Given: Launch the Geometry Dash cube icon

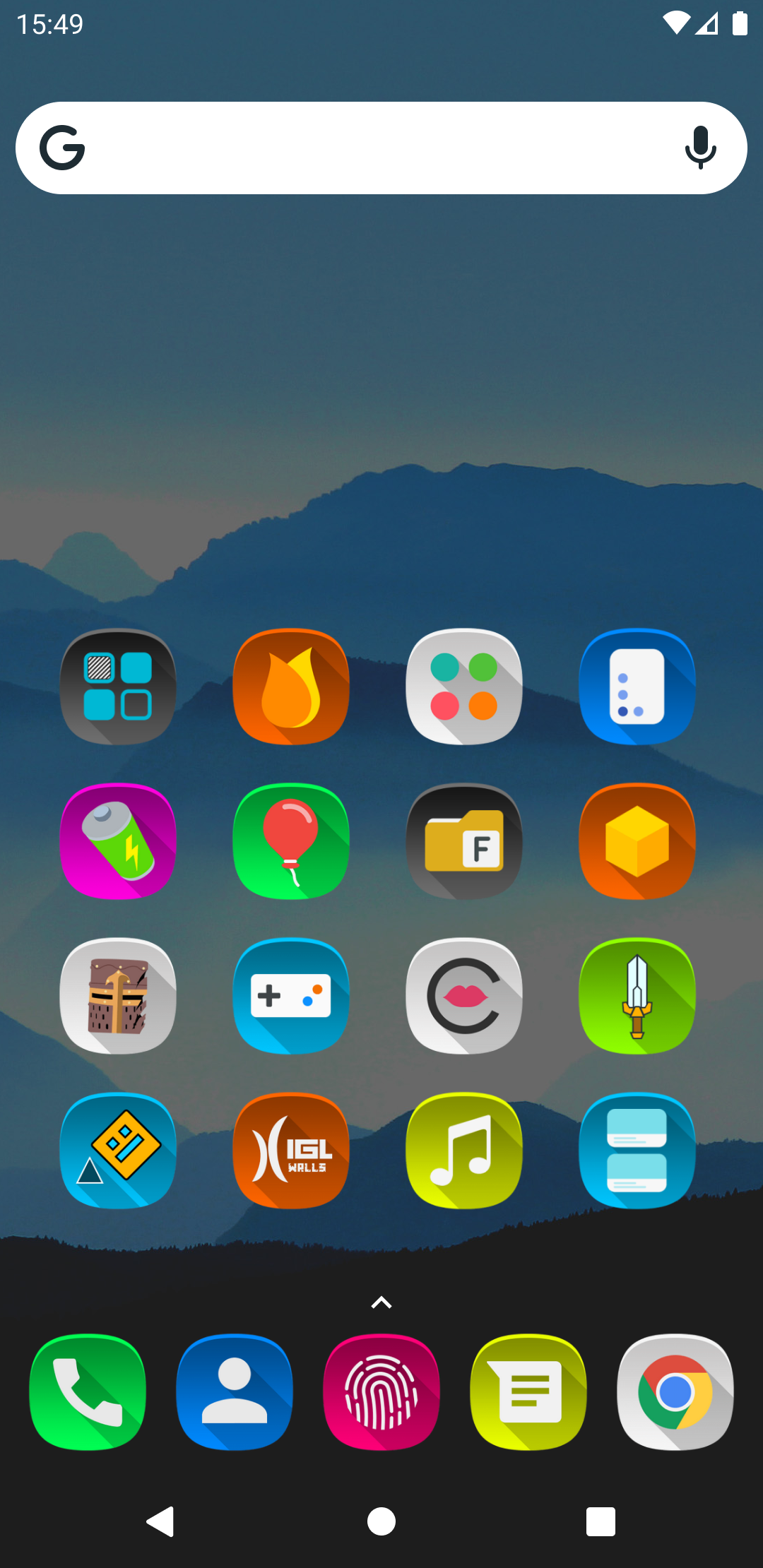Looking at the screenshot, I should point(118,1151).
